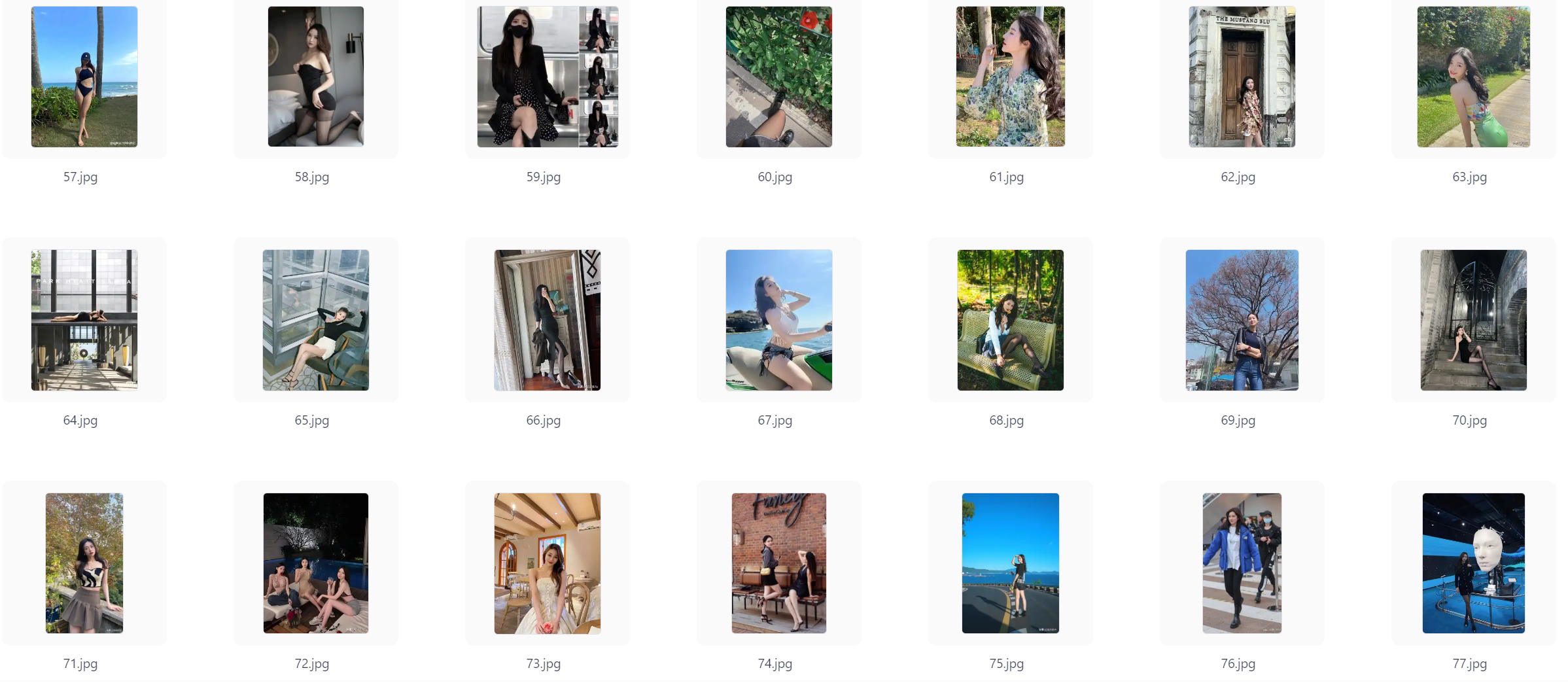
Task: Select the 59.jpg thumbnail
Action: pyautogui.click(x=548, y=77)
